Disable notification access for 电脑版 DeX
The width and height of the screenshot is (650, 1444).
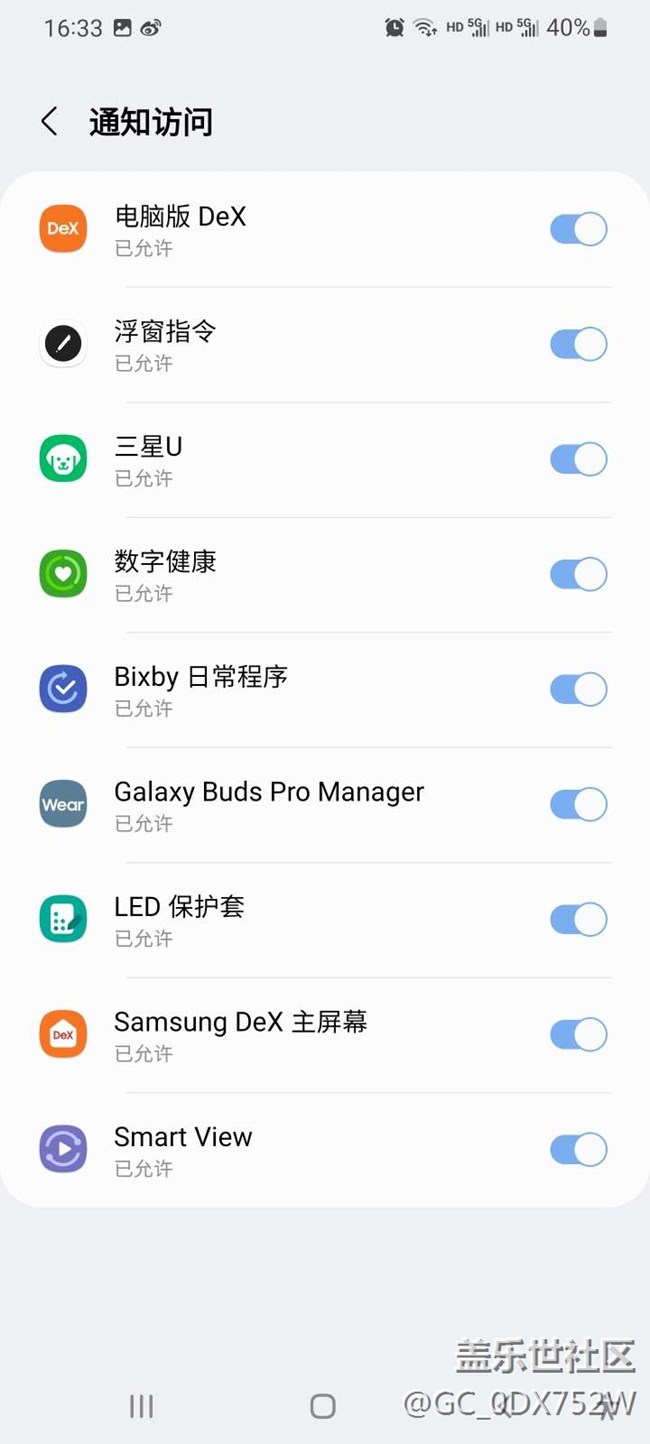coord(578,229)
